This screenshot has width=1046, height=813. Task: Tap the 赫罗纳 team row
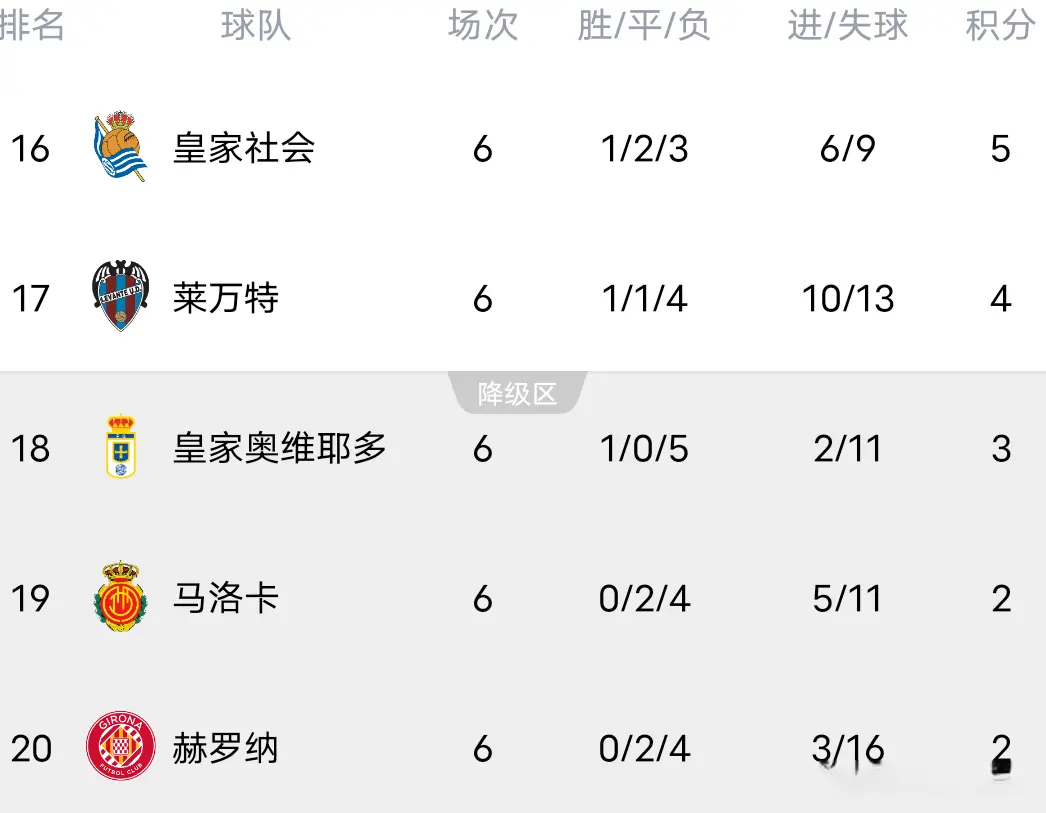click(226, 749)
